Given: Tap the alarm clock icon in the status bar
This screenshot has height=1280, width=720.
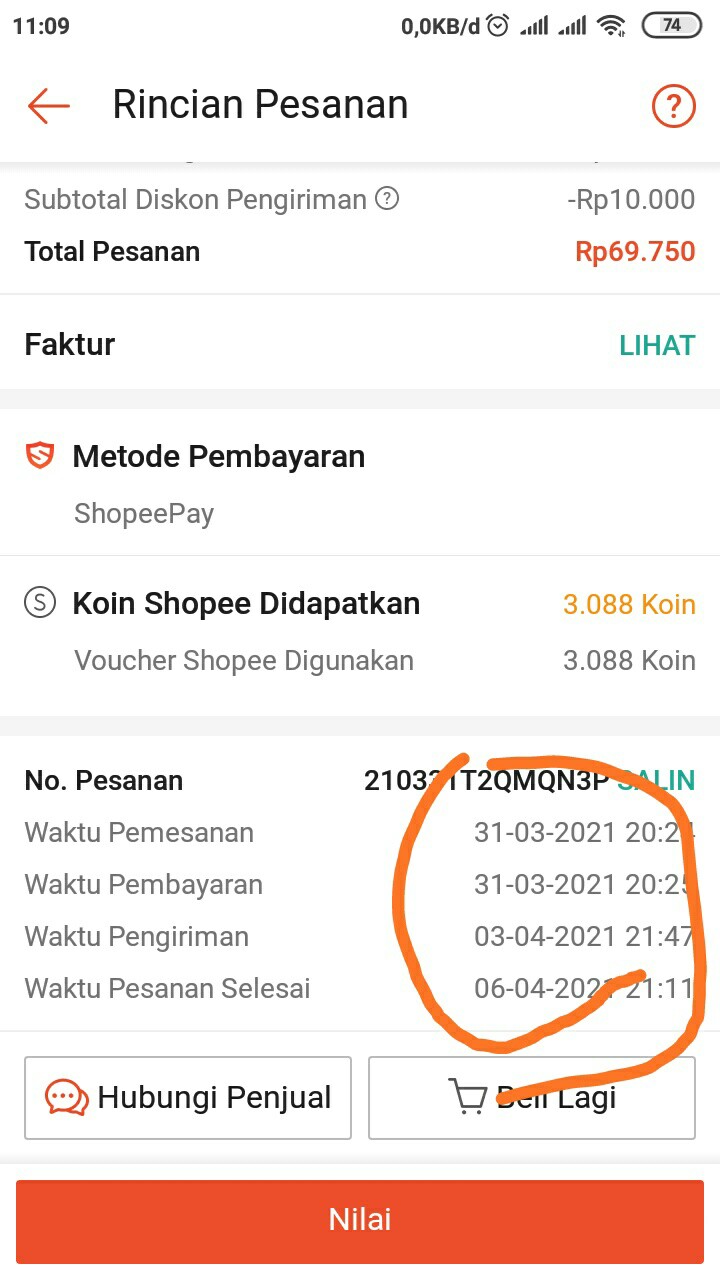Looking at the screenshot, I should click(x=495, y=25).
